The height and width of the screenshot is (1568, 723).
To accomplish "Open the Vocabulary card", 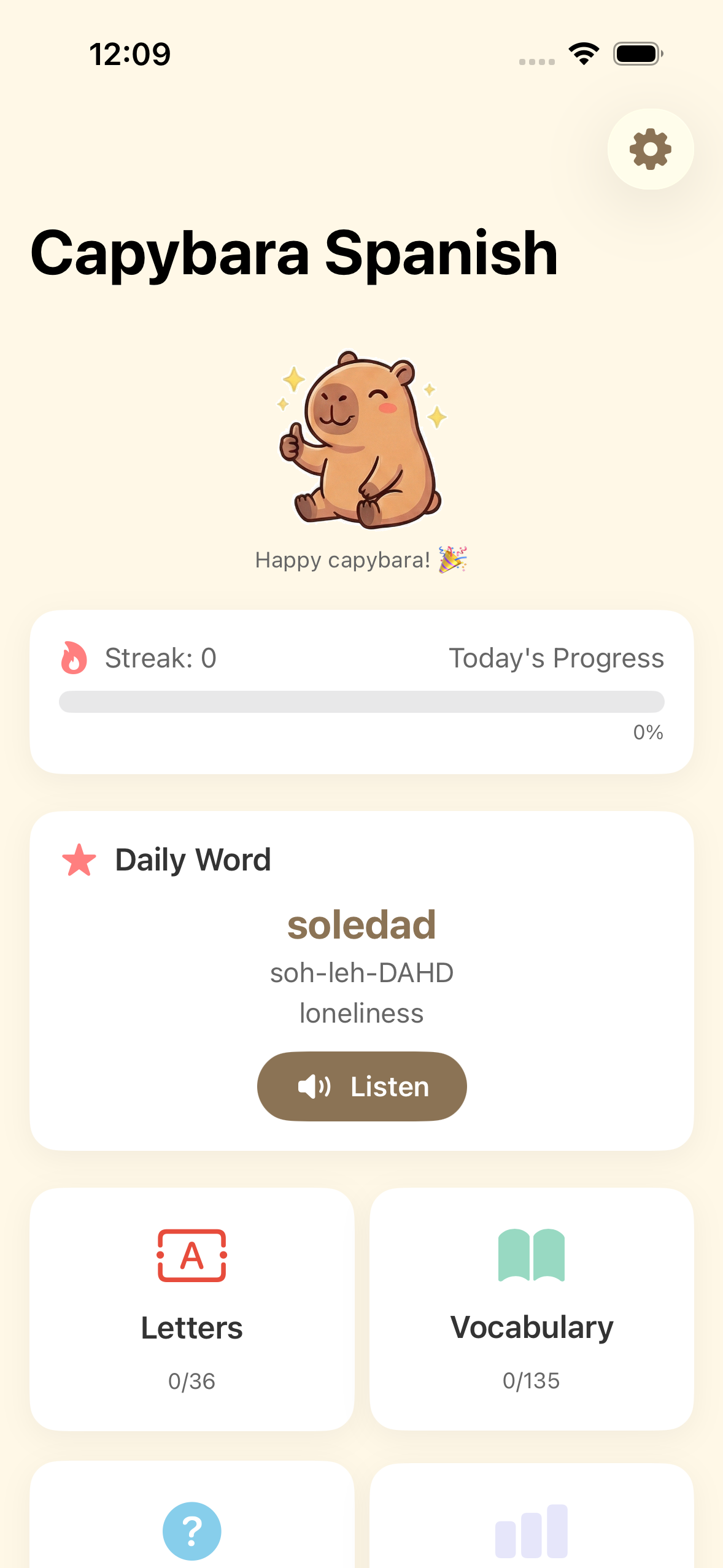I will click(532, 1309).
